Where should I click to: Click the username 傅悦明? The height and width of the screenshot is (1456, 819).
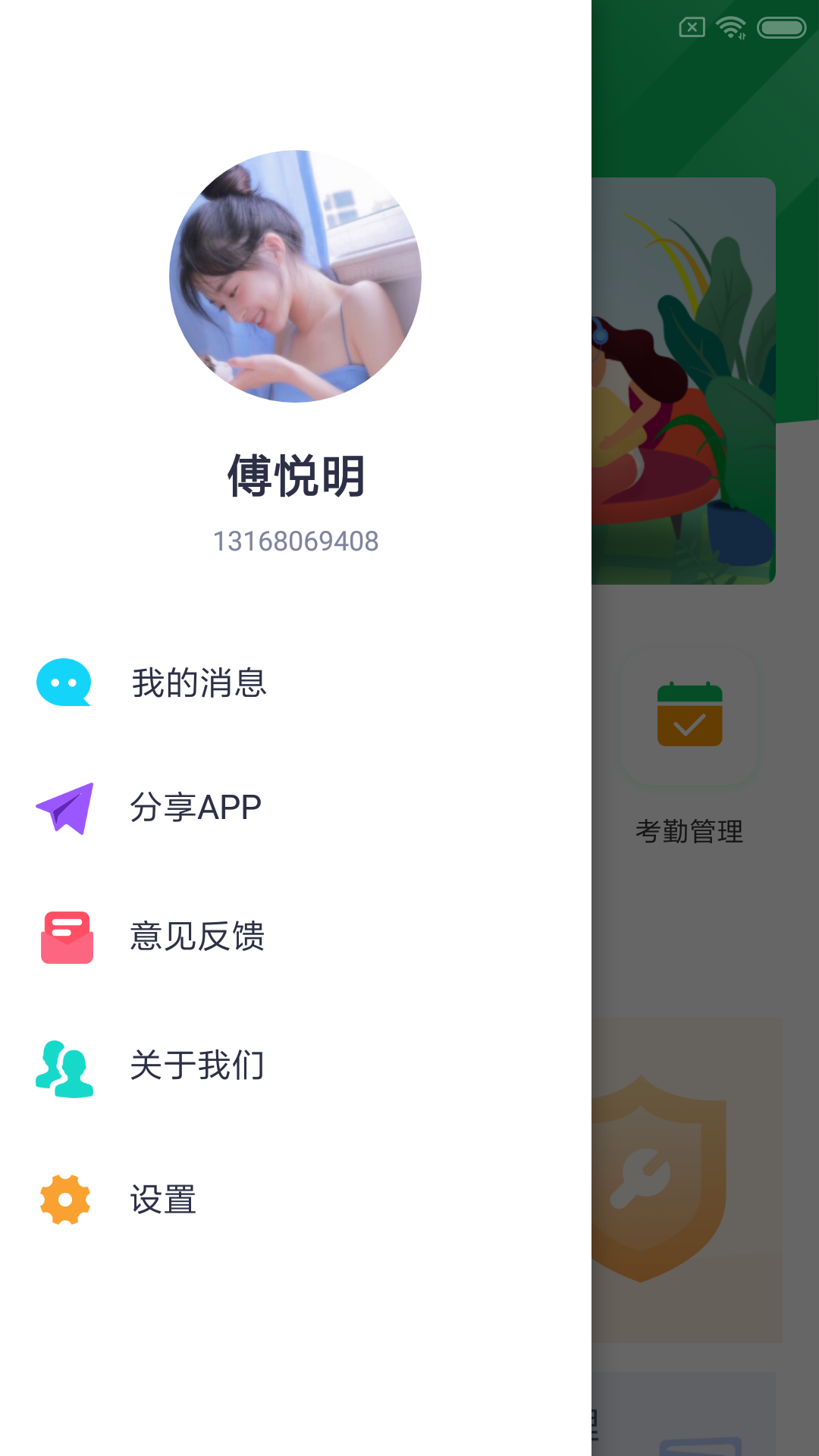(x=296, y=477)
